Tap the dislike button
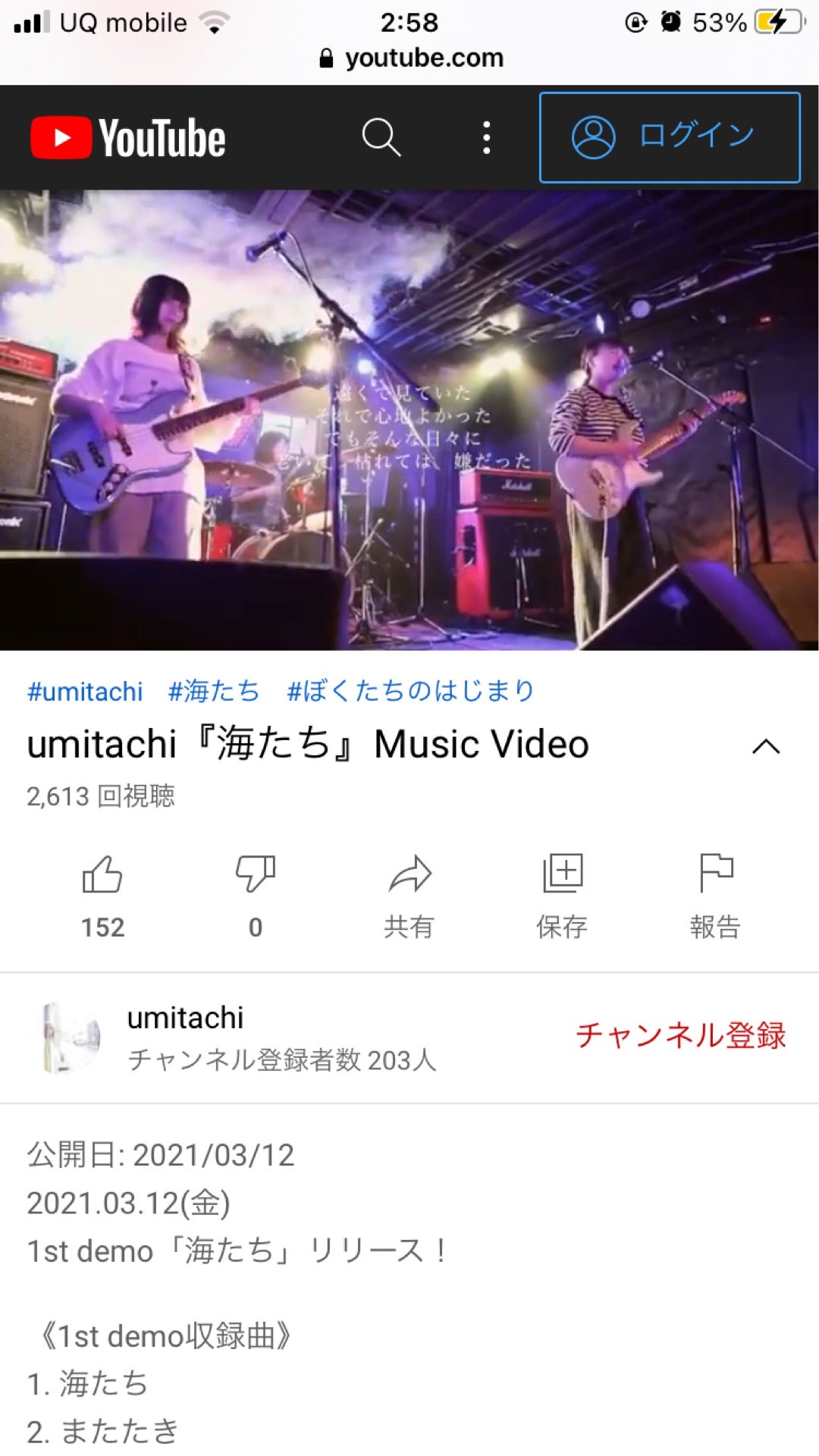Viewport: 819px width, 1456px height. tap(256, 891)
